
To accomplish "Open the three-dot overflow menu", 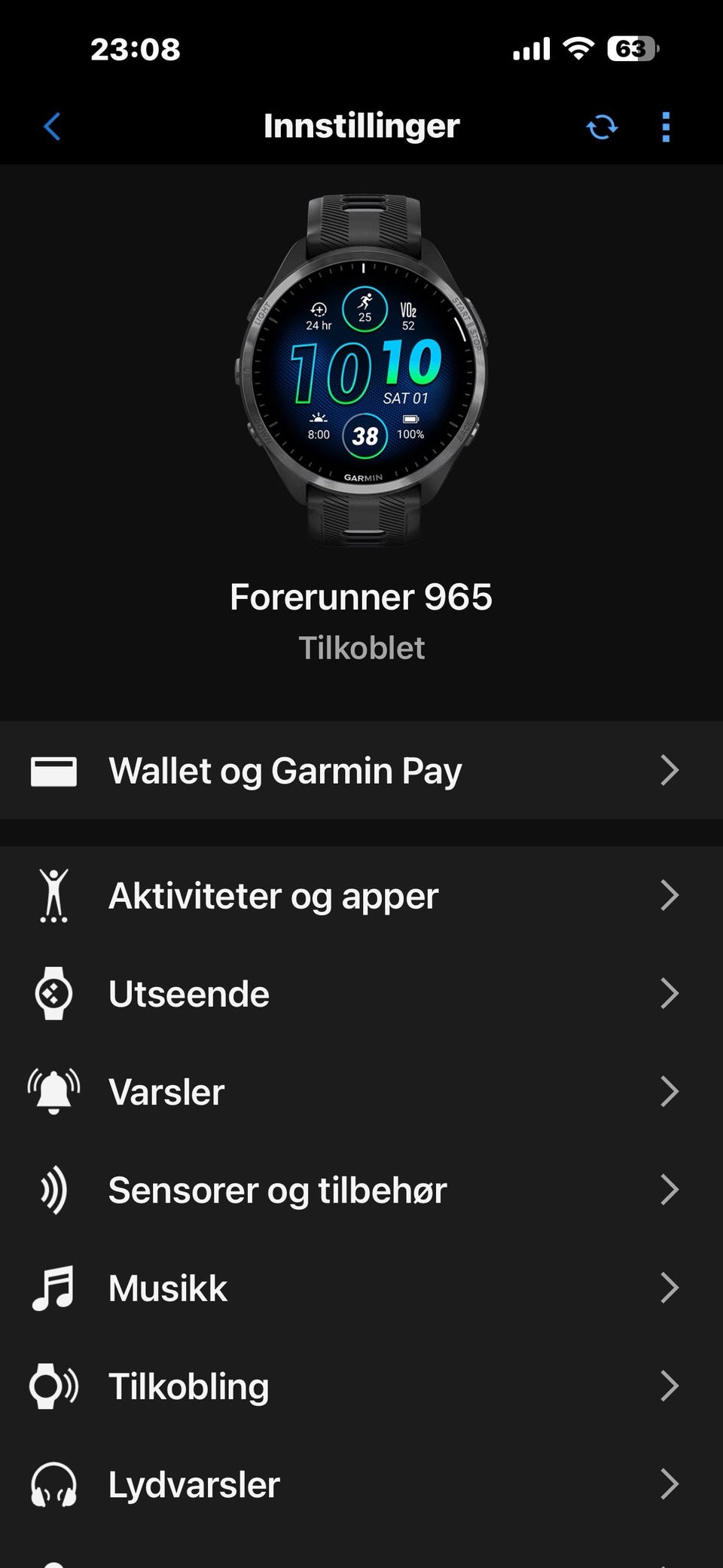I will pos(666,127).
